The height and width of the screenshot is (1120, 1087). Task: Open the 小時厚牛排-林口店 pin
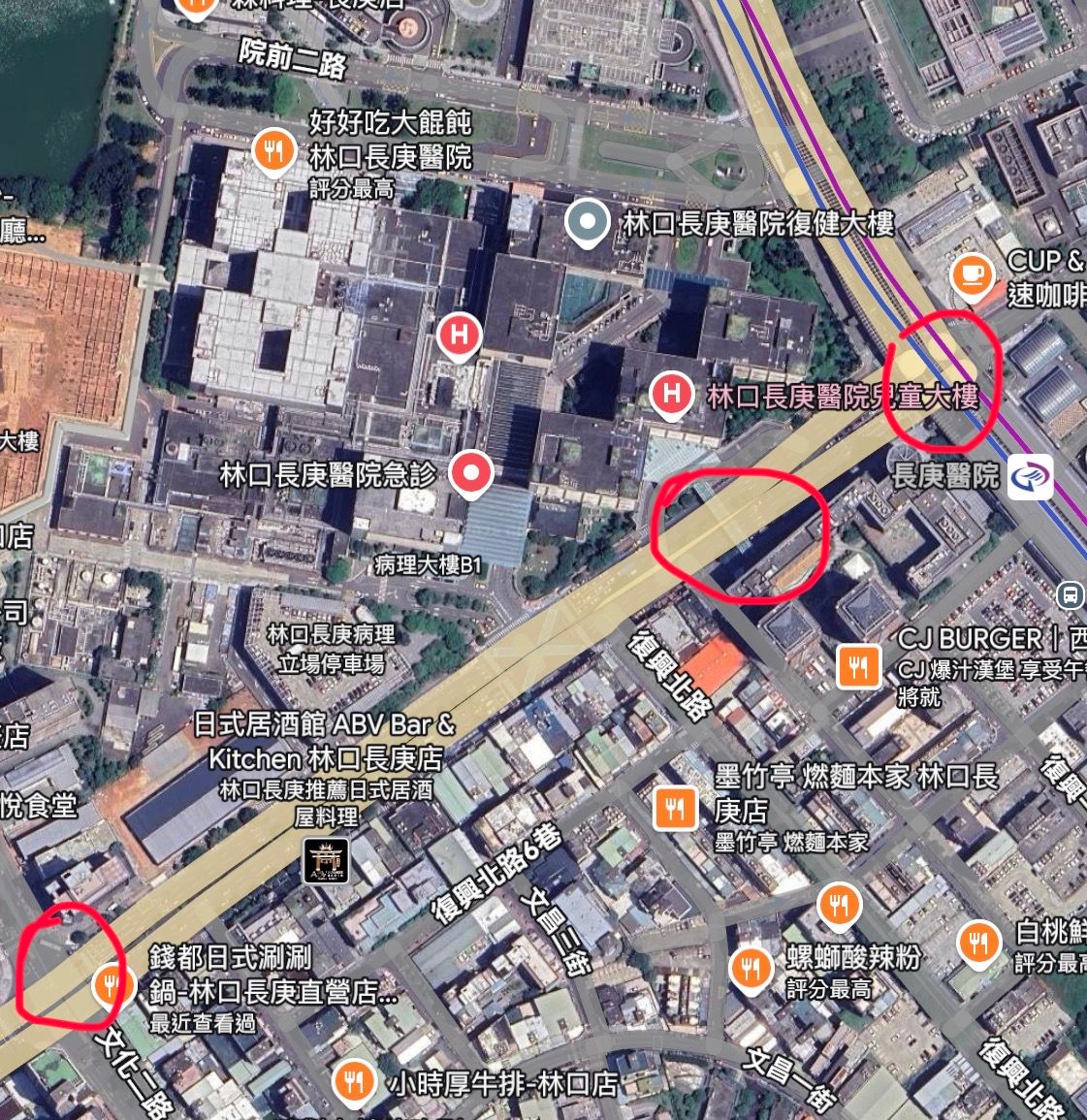tap(354, 1081)
